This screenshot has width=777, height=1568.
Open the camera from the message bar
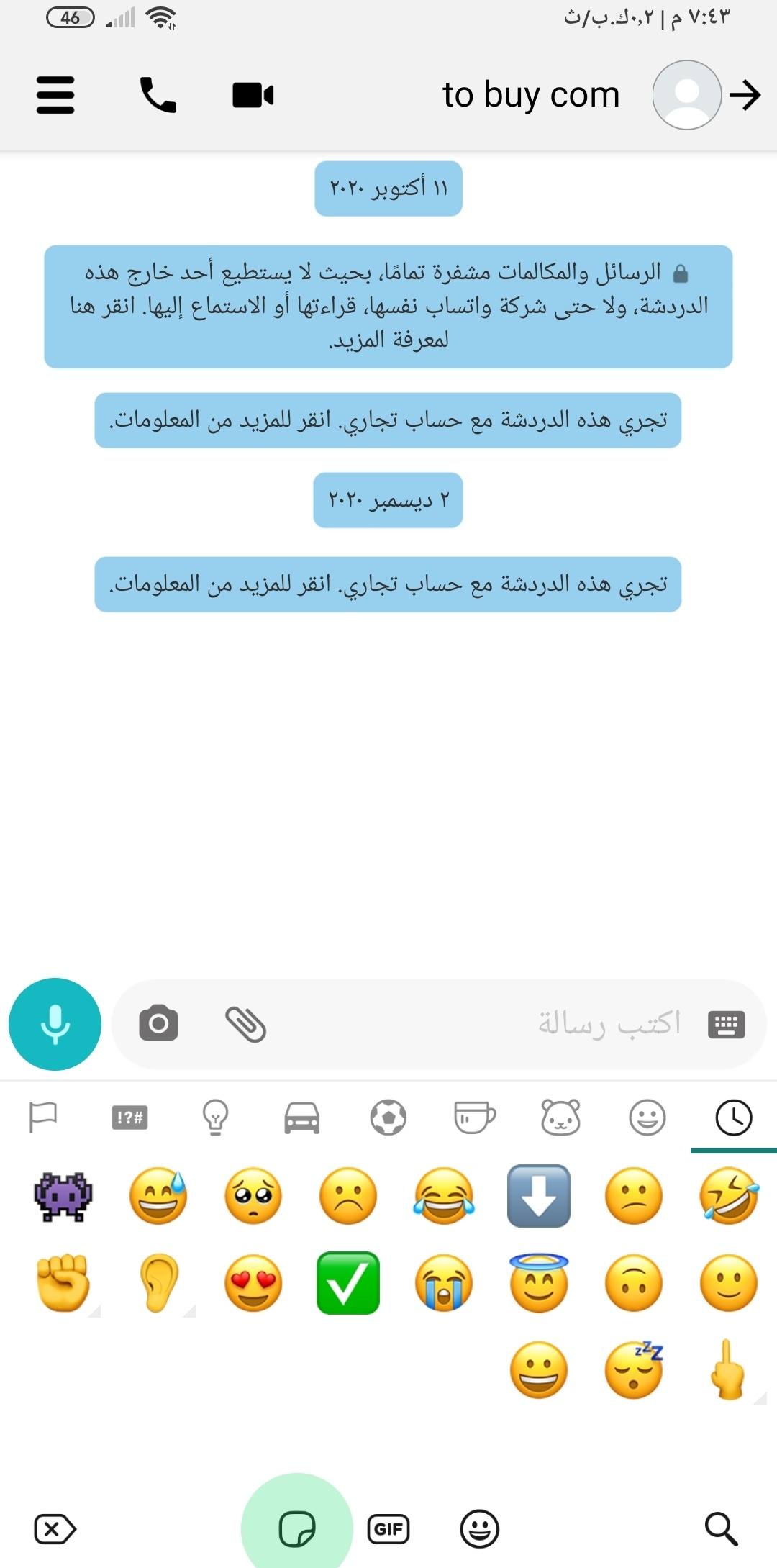[x=158, y=1023]
